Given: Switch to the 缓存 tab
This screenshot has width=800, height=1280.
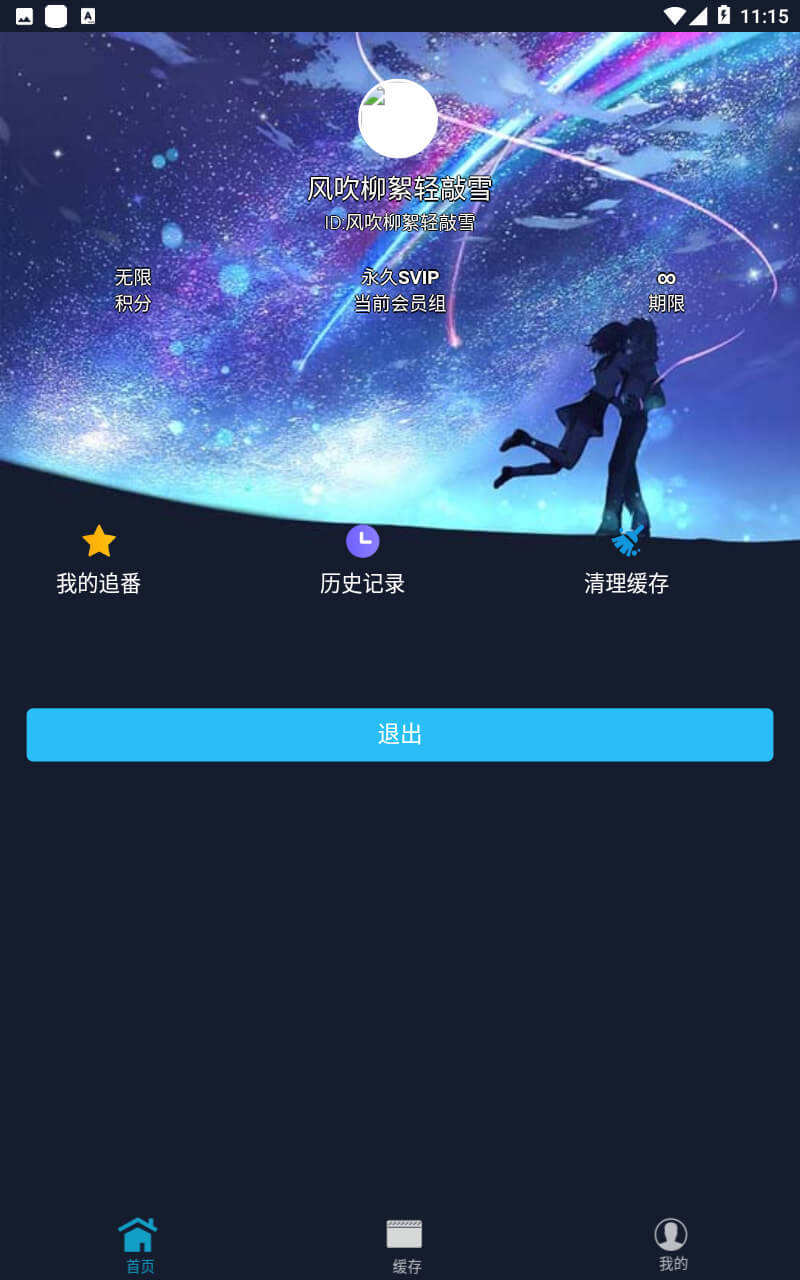Looking at the screenshot, I should 405,1246.
